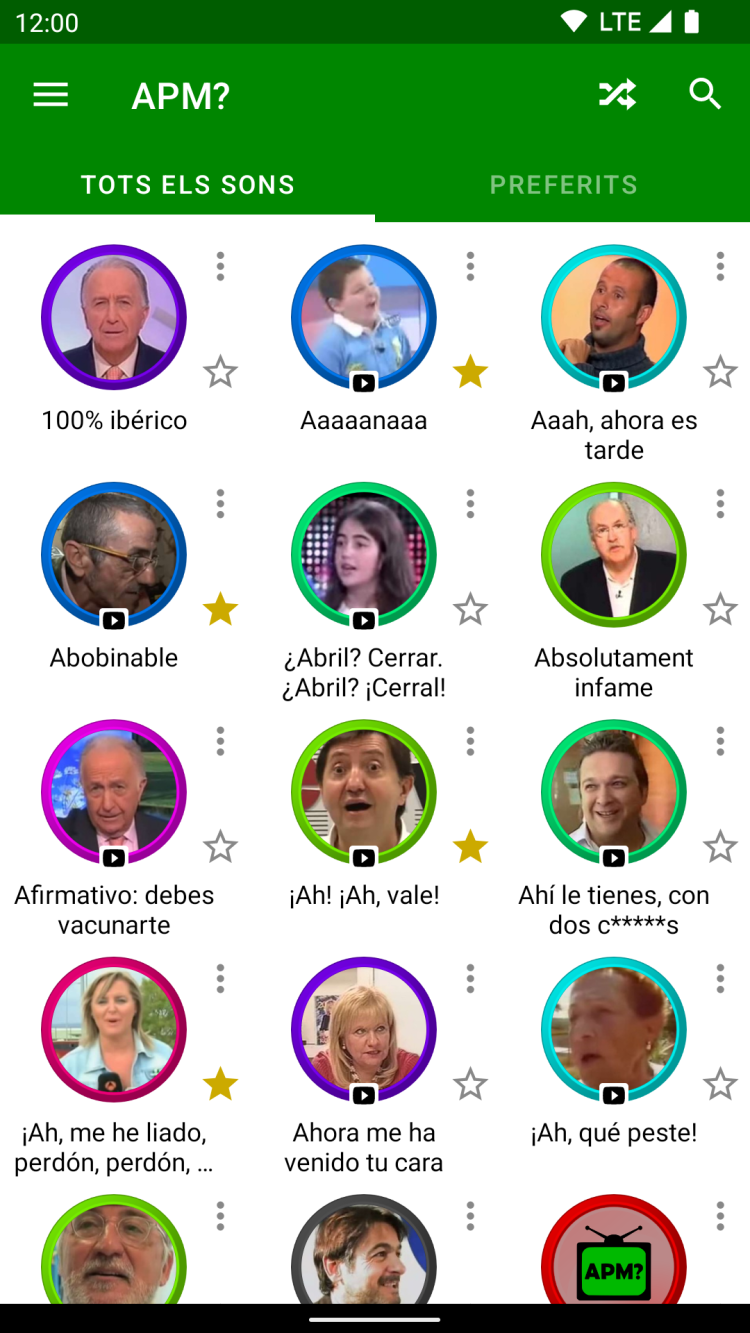Play the "Aaah, ahora es tarde" sound
The height and width of the screenshot is (1333, 750).
(614, 317)
